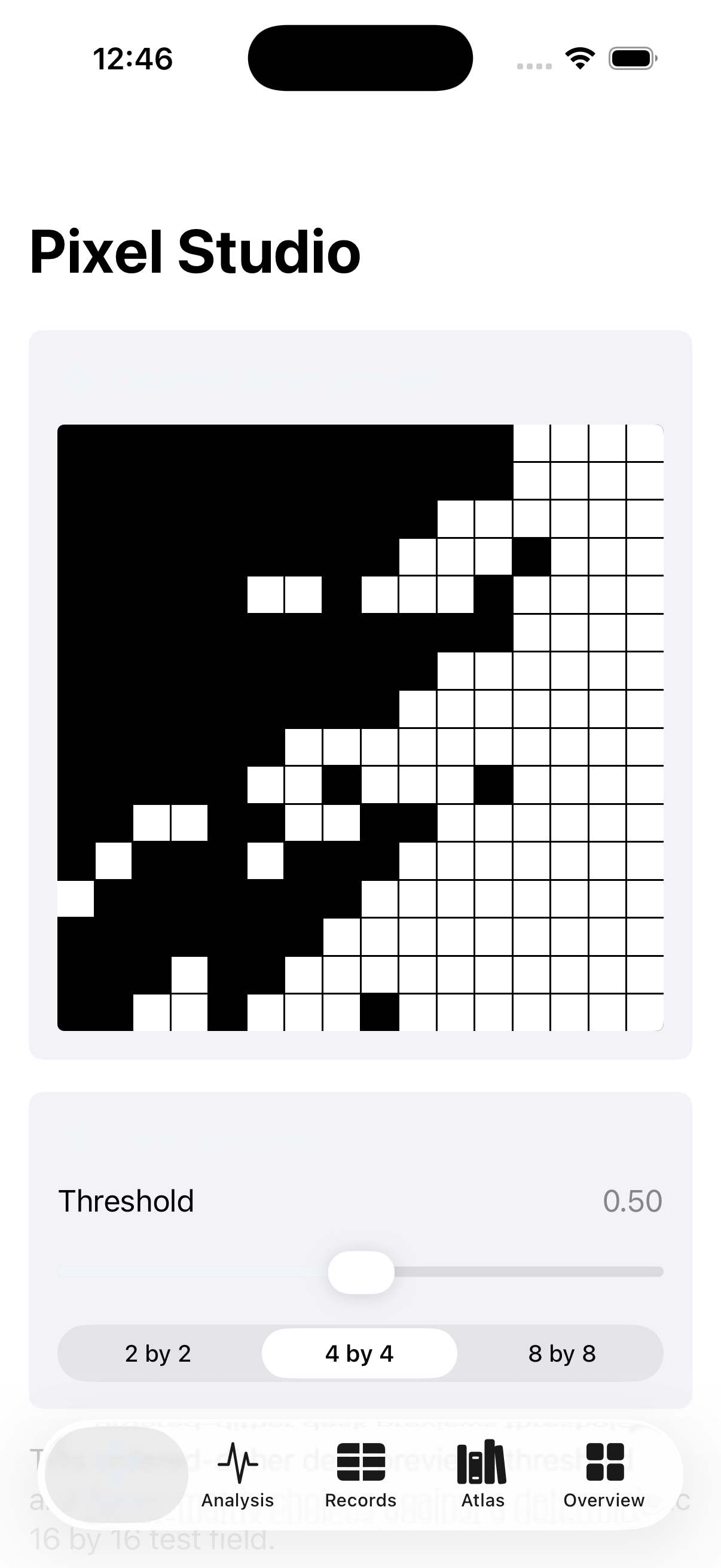Select the 4 by 4 matrix segment

tap(359, 1354)
